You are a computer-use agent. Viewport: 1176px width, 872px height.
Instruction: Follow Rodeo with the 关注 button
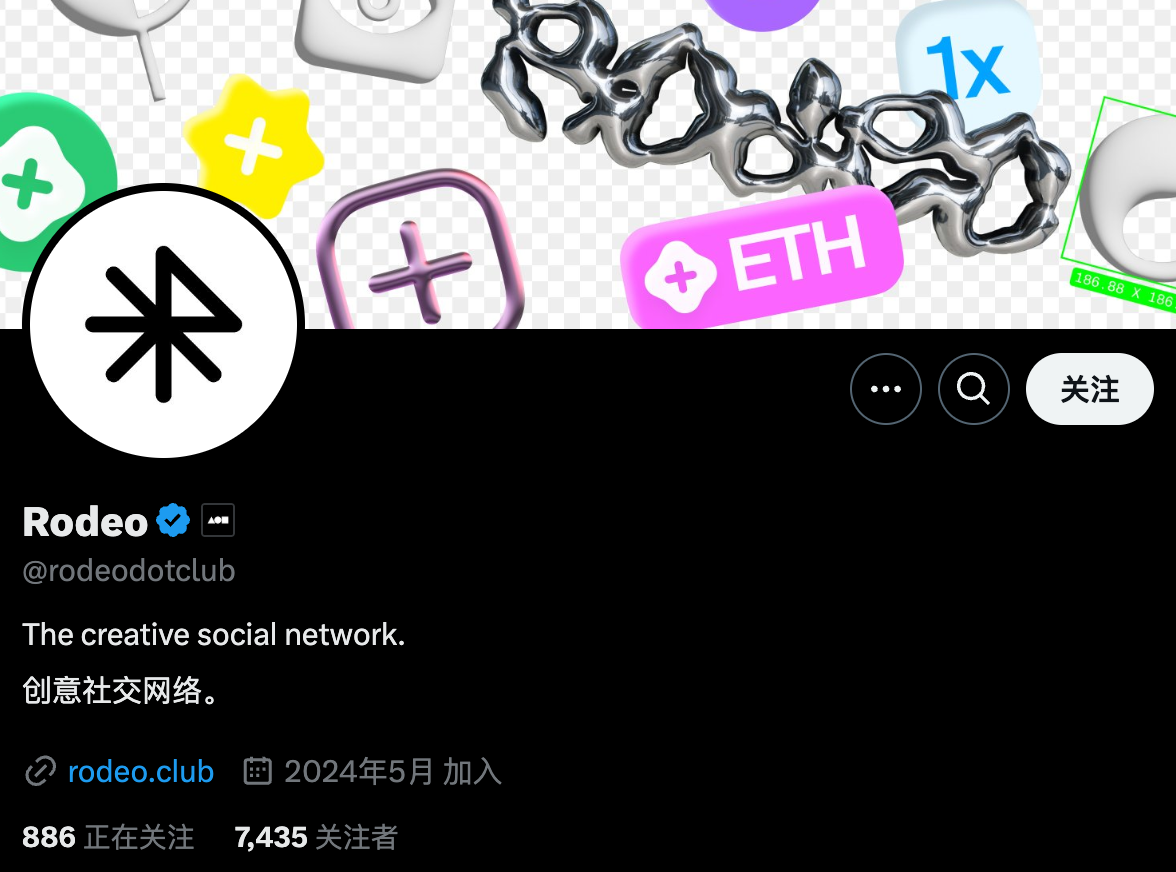coord(1089,389)
